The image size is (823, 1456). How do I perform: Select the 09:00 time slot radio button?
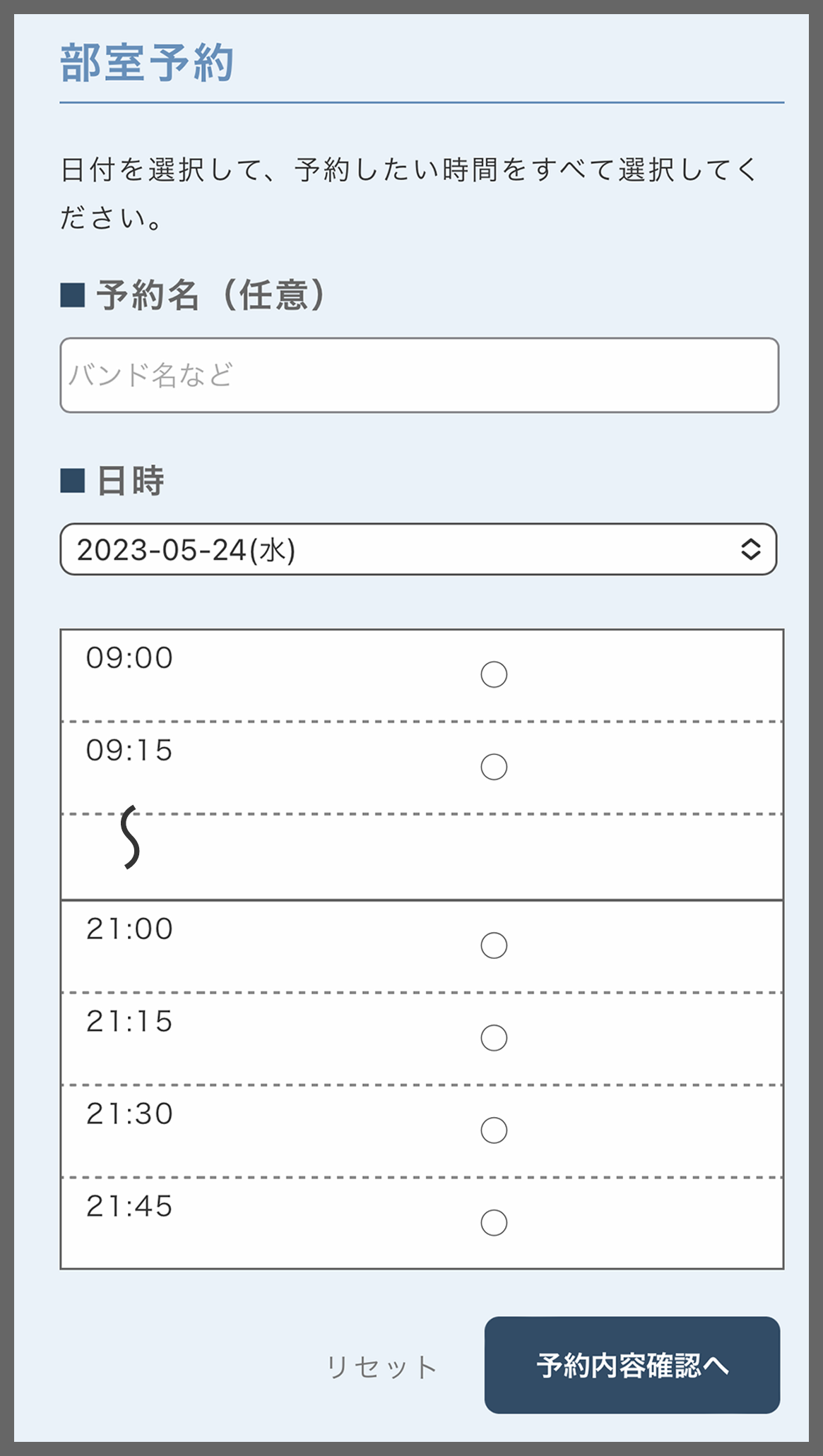(493, 676)
